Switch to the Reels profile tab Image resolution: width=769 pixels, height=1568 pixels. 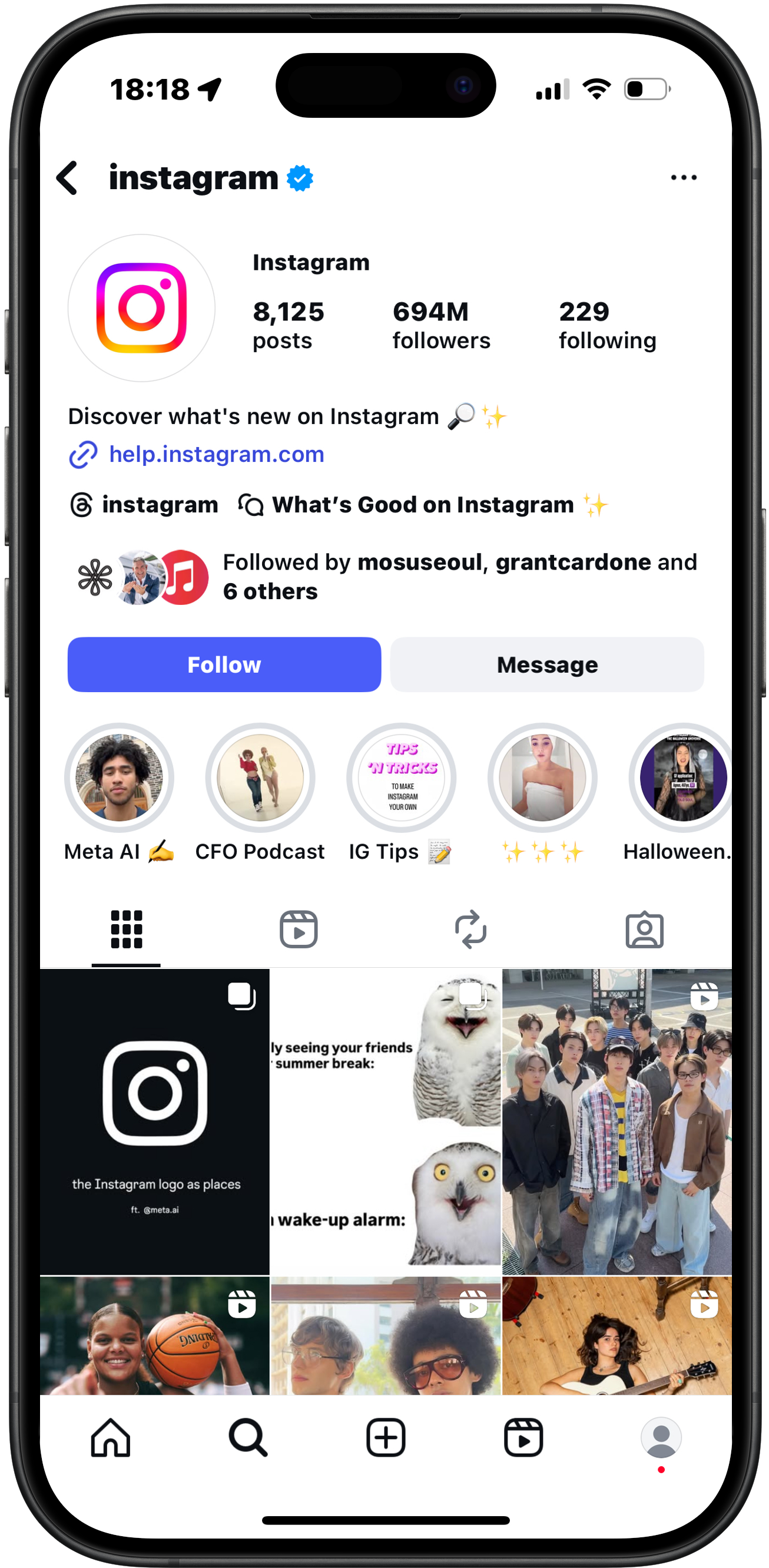tap(298, 929)
